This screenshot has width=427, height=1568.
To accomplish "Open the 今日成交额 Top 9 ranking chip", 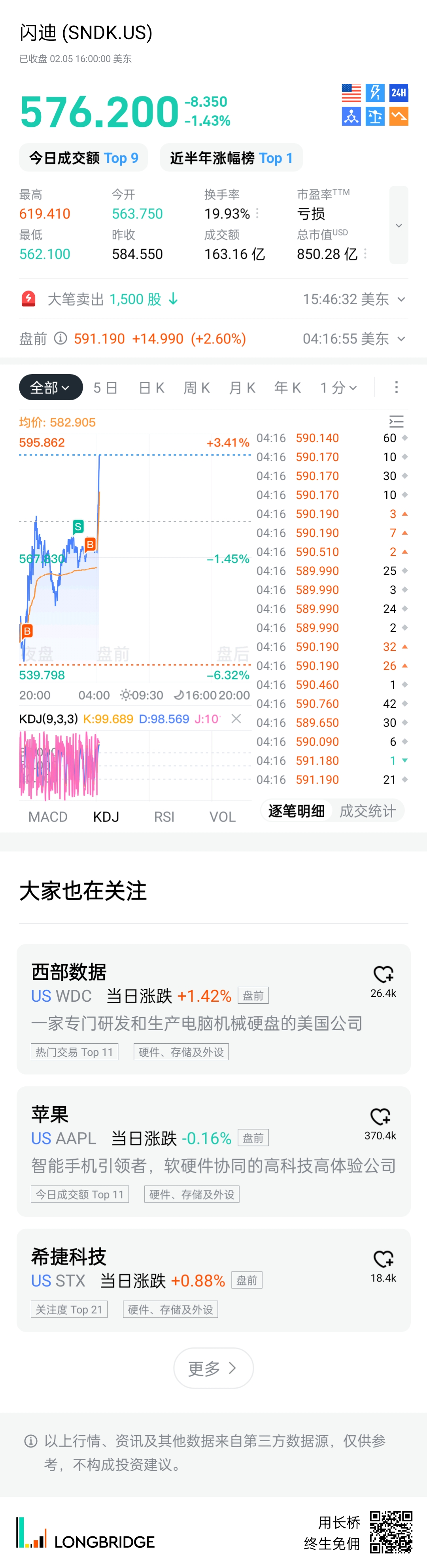I will click(84, 158).
